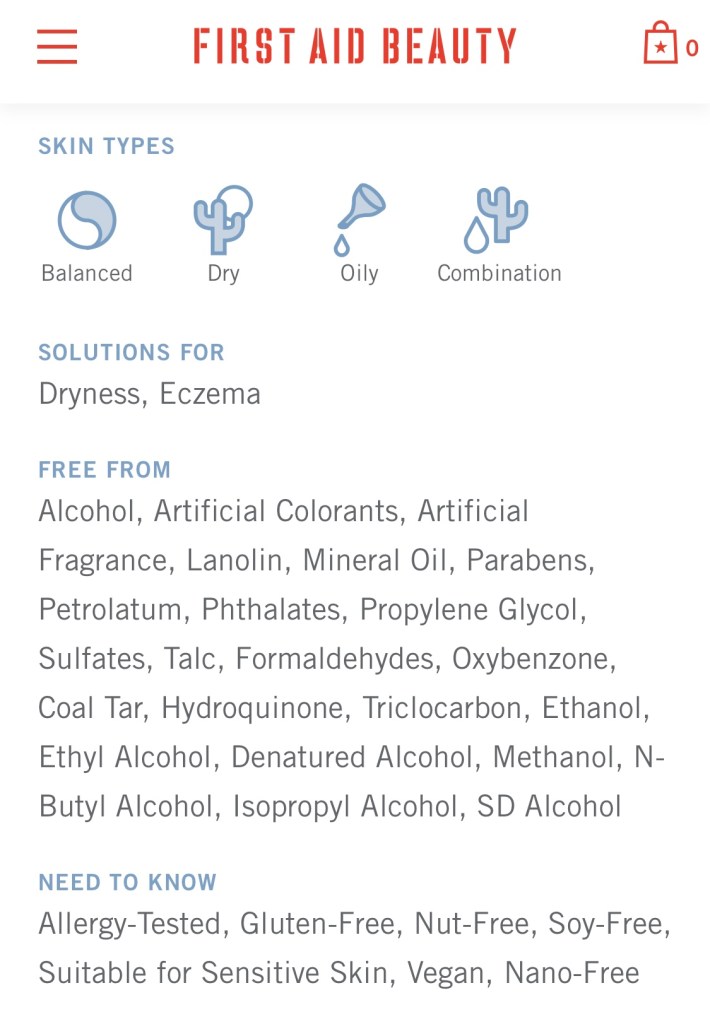This screenshot has width=710, height=1024.
Task: Open the hamburger menu
Action: coord(57,46)
